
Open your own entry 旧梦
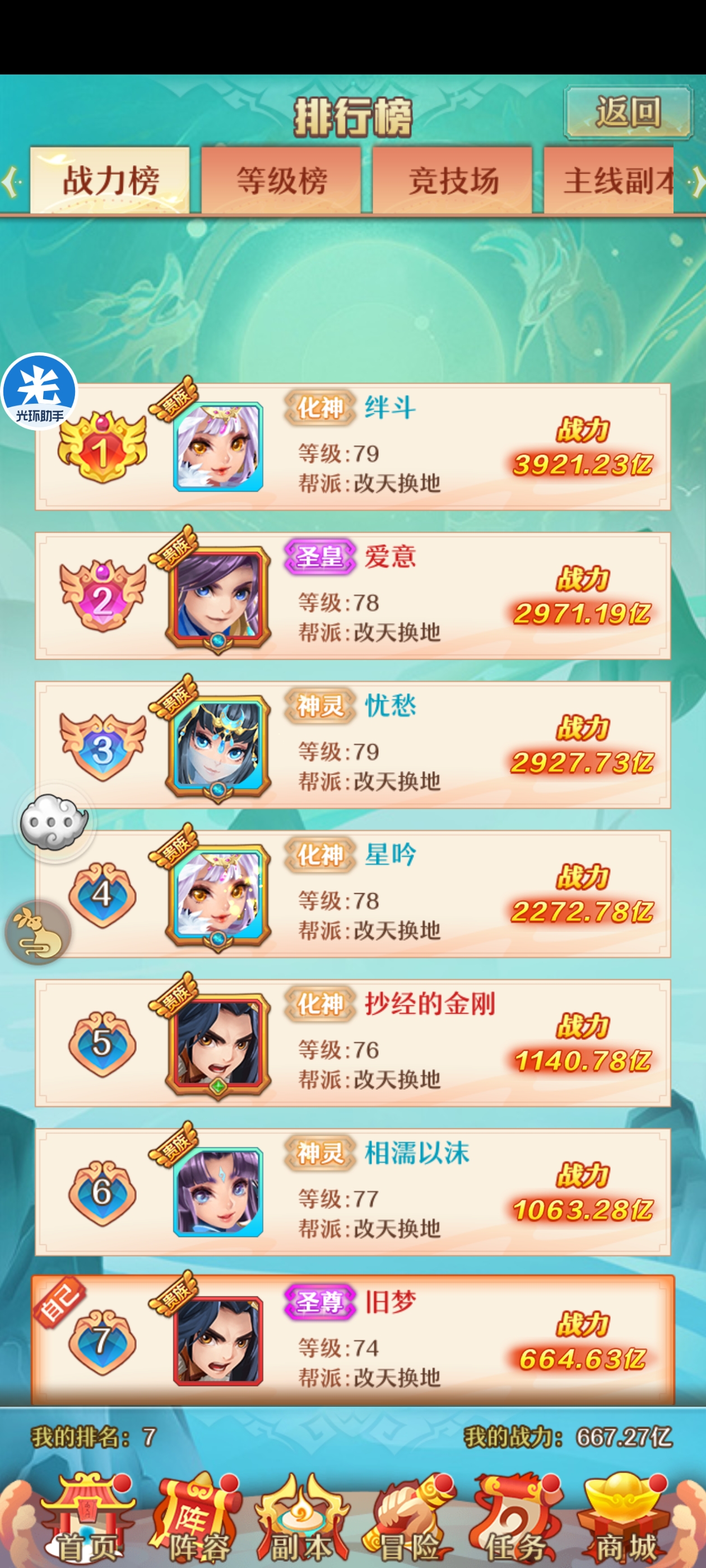(352, 1340)
